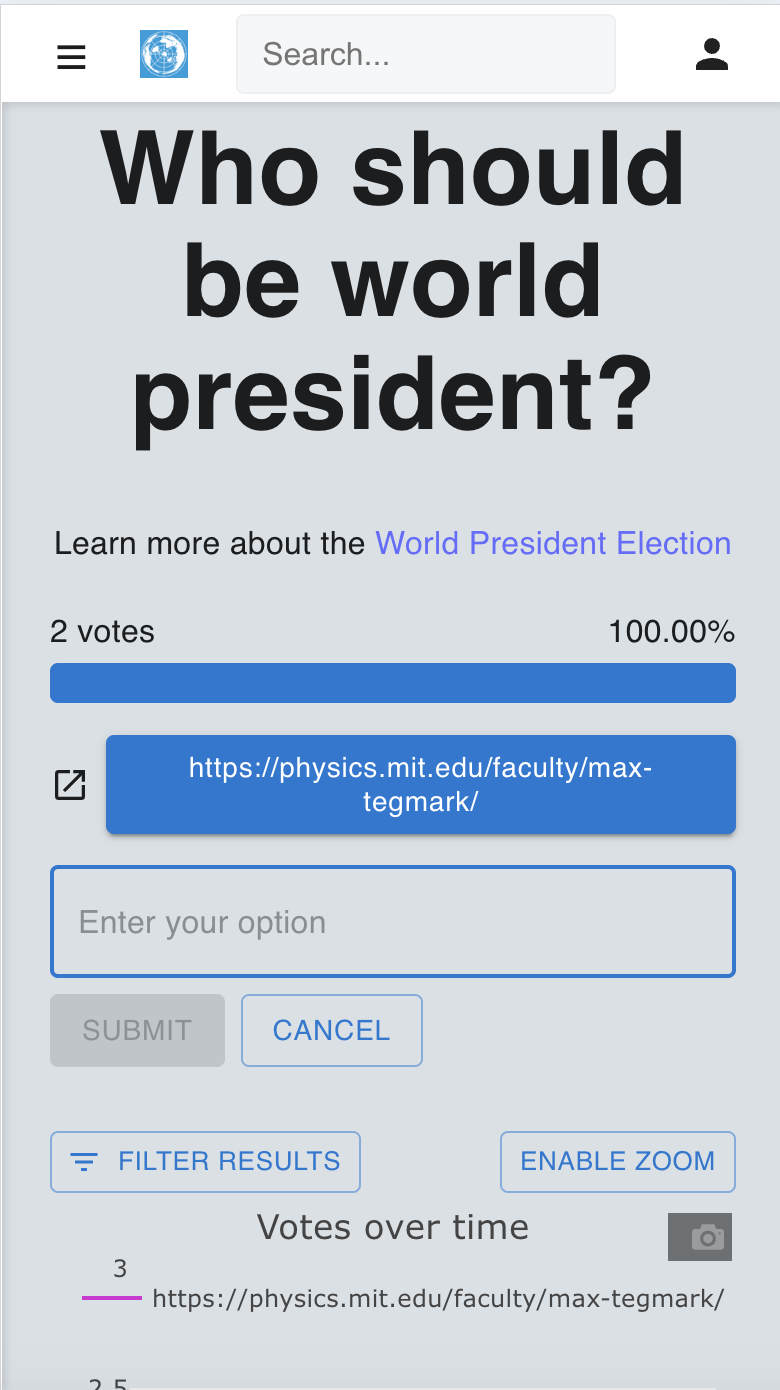Click the Votes over time title
This screenshot has height=1390, width=780.
392,1227
